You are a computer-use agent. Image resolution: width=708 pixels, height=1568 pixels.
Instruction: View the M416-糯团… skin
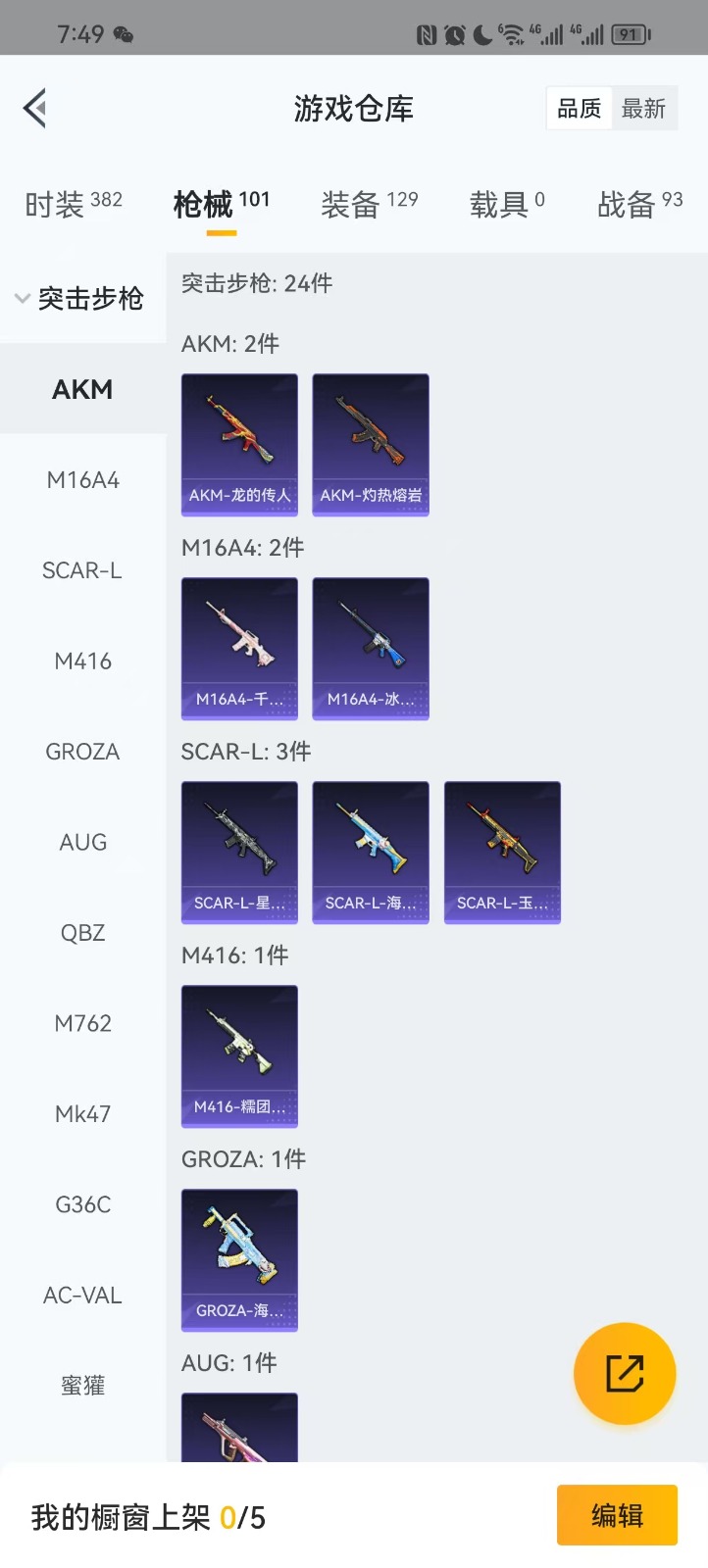[x=239, y=1055]
